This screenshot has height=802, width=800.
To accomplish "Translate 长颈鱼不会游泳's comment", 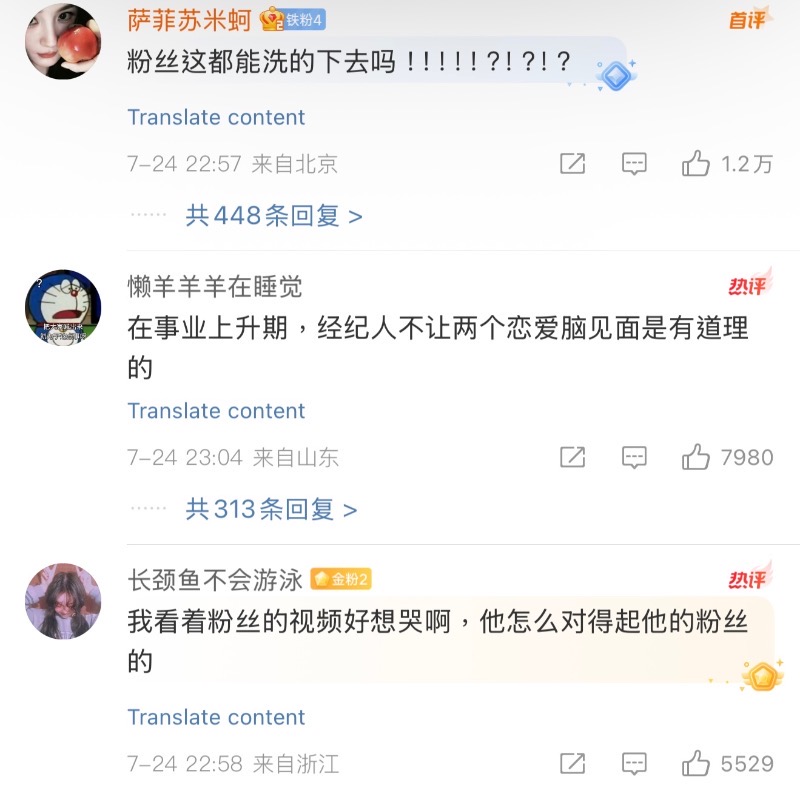I will point(216,717).
